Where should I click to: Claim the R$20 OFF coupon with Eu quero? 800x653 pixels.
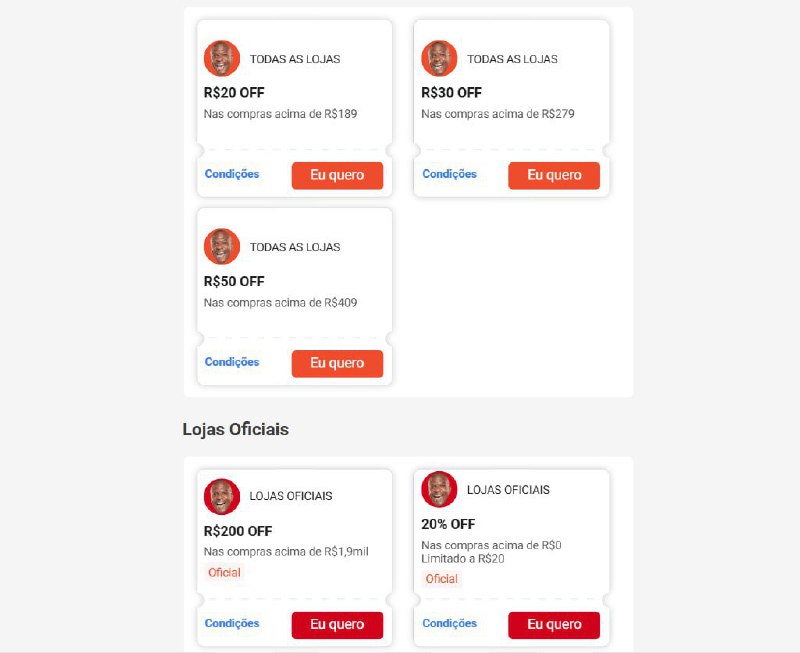click(337, 175)
